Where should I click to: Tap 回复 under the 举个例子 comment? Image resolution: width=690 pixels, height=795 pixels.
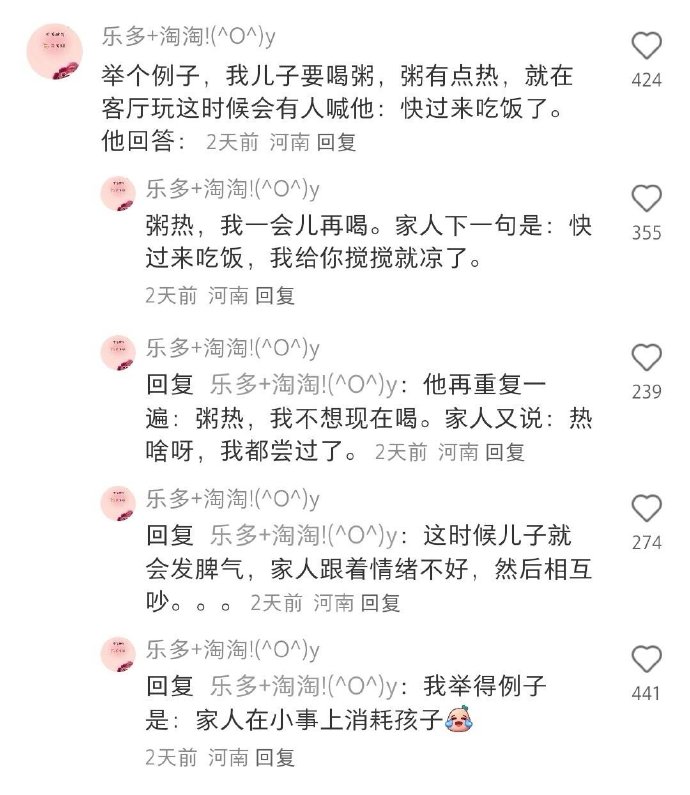point(337,142)
